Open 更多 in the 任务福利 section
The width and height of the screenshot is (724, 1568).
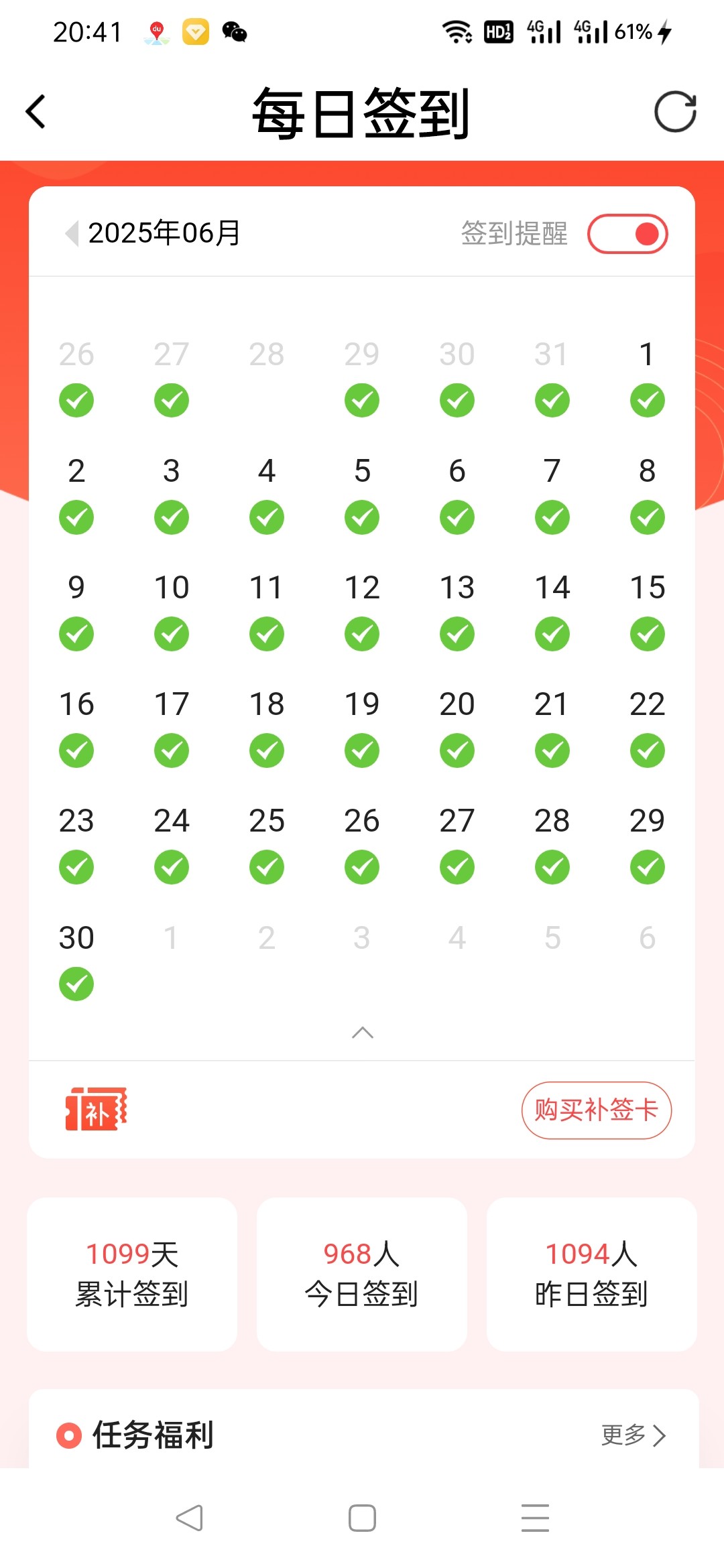pos(633,1435)
